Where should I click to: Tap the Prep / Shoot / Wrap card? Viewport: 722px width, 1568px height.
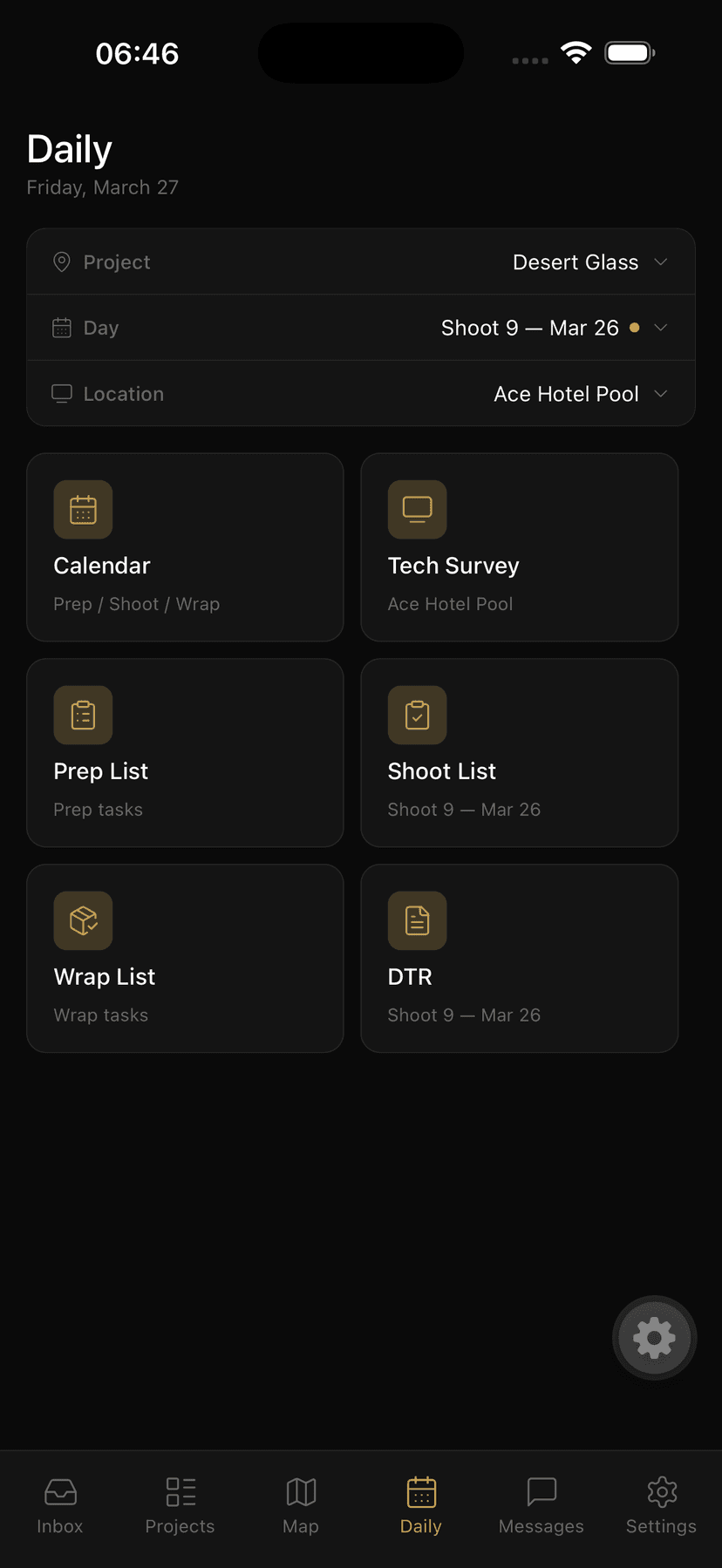point(185,547)
